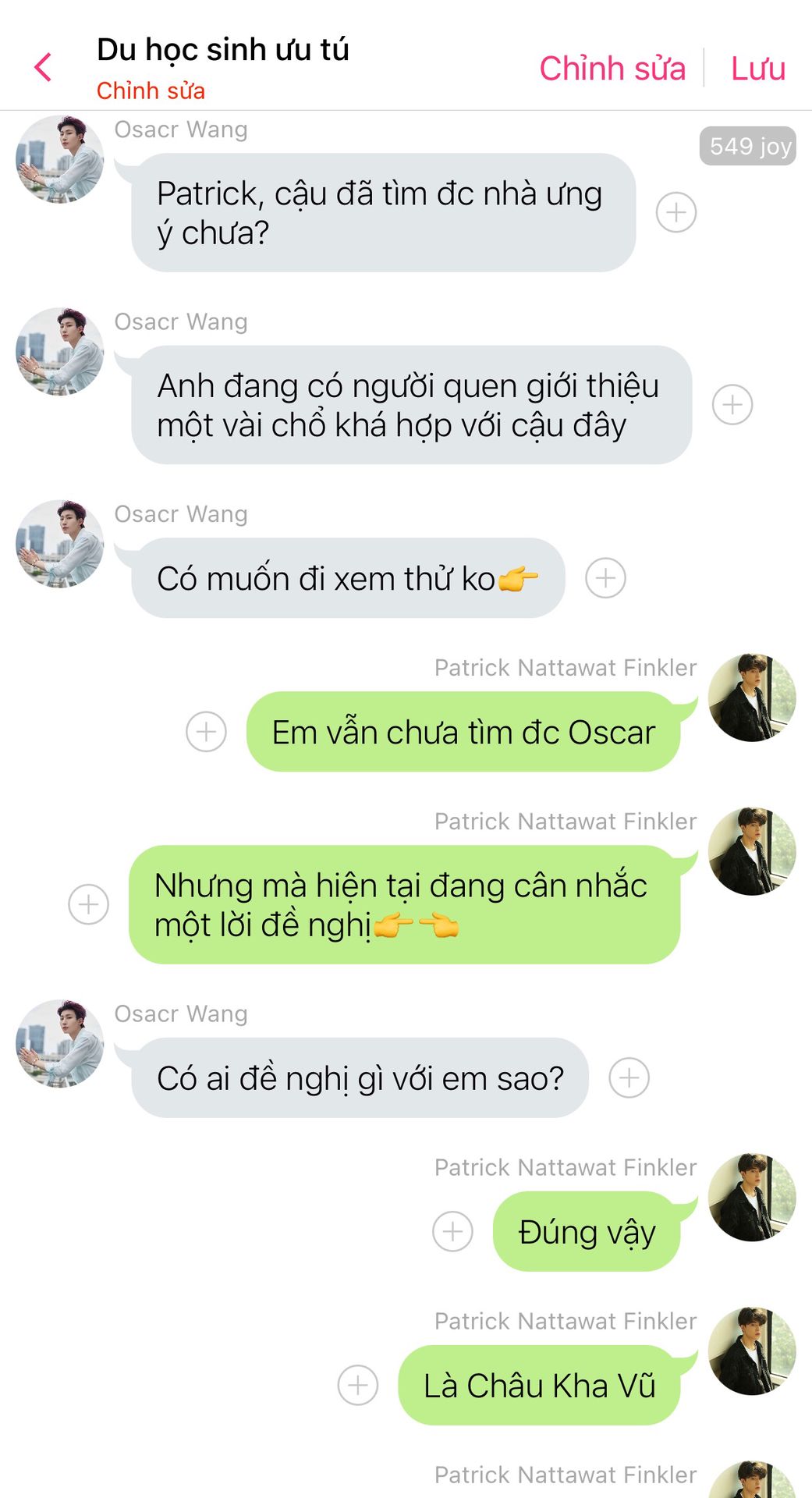Tap plus beside 'Em vẫn chưa tìm đc Oscar'
This screenshot has height=1498, width=812.
(206, 732)
